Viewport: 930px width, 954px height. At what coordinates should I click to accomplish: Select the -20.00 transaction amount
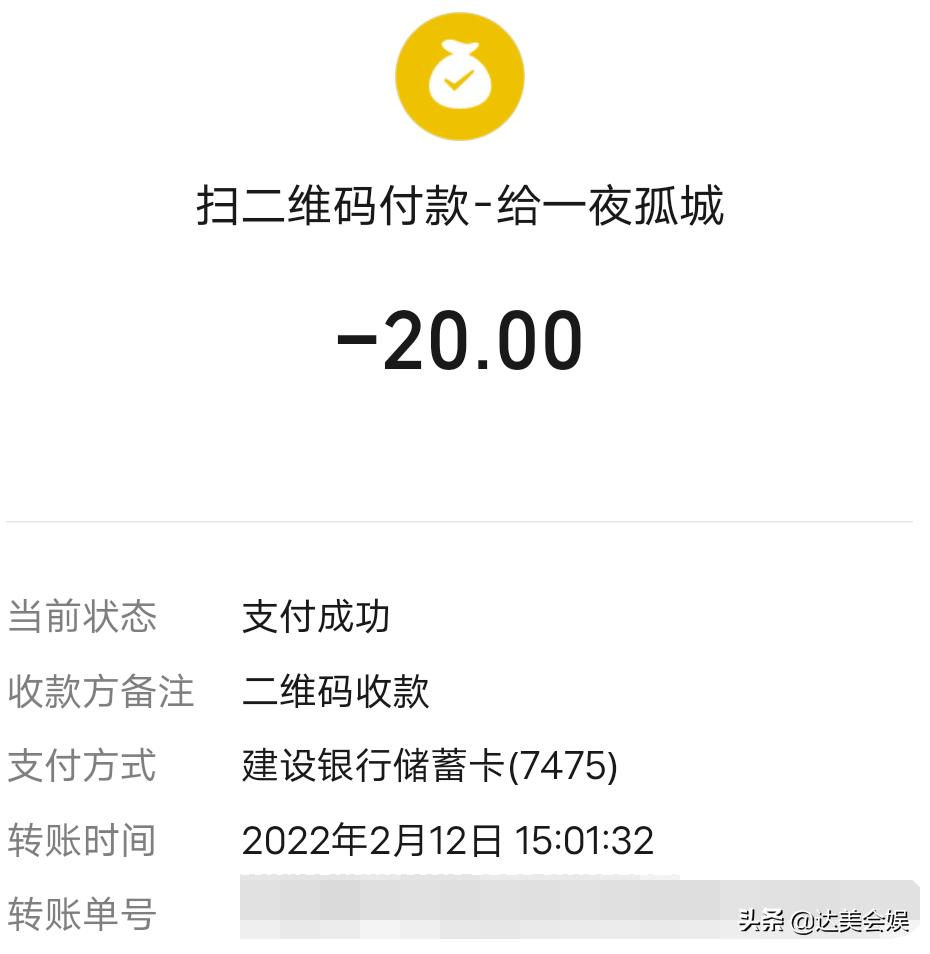click(x=462, y=340)
